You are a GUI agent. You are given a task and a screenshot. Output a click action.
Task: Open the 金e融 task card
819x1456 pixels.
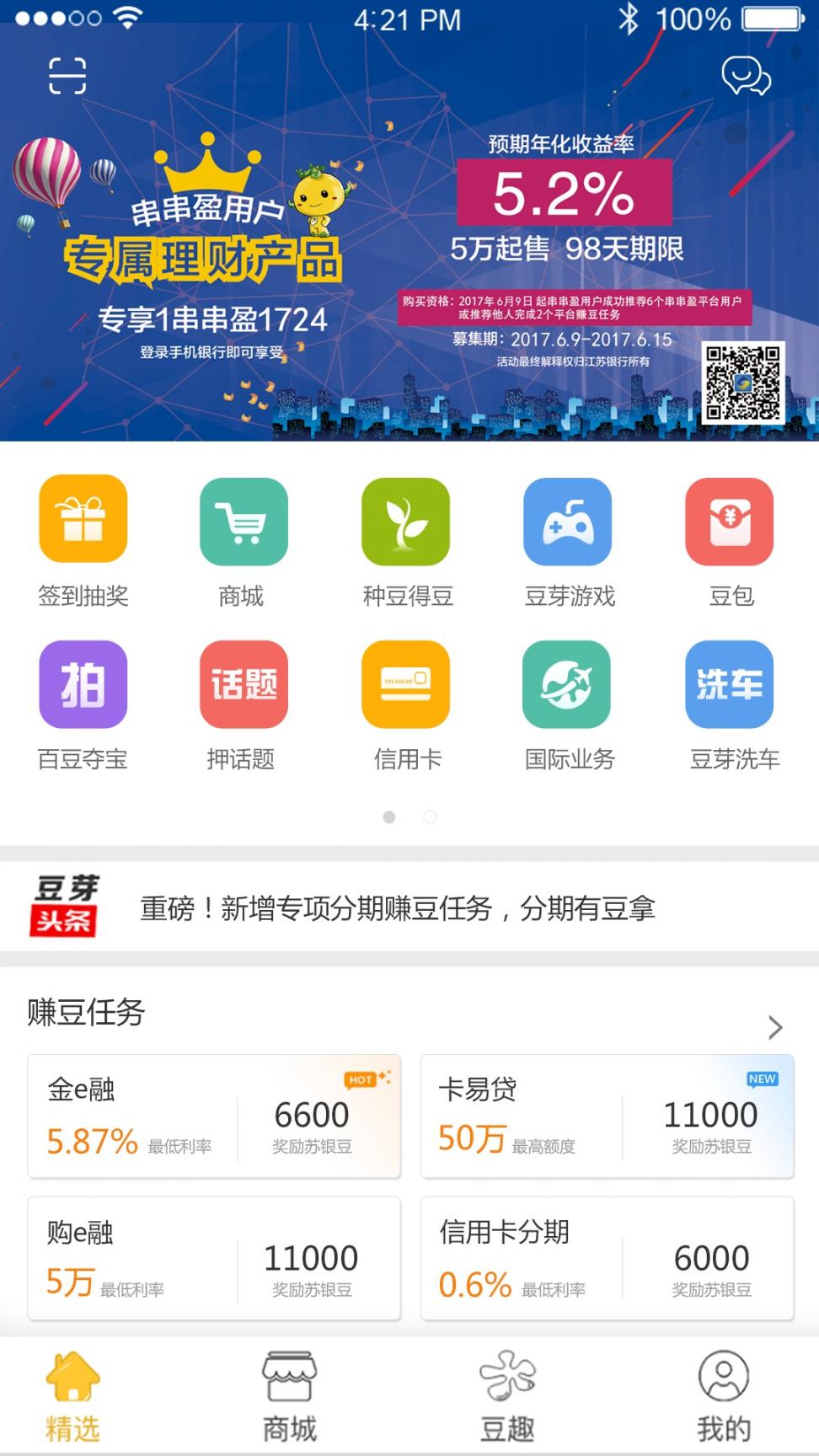click(x=214, y=1116)
